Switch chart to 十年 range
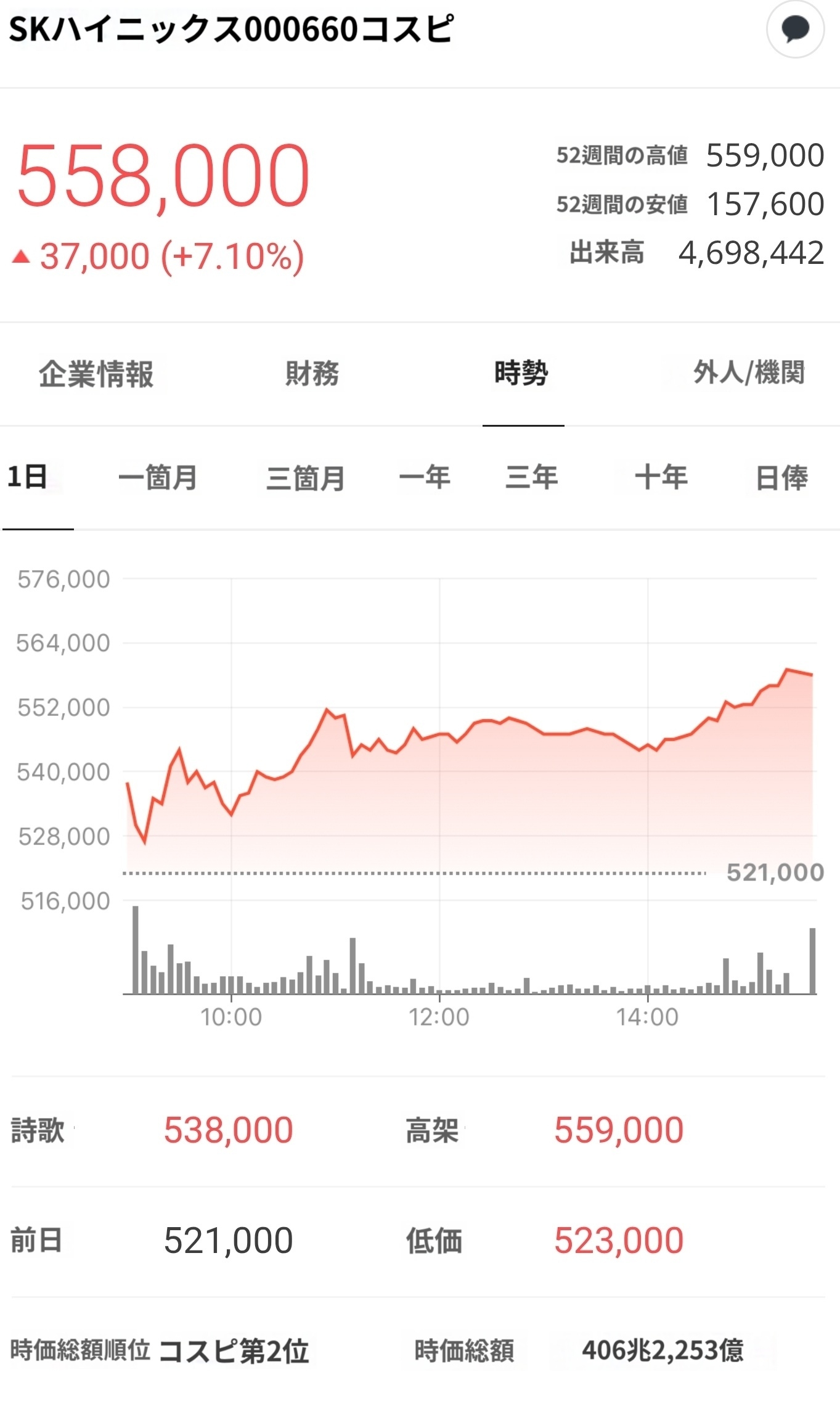 [x=661, y=478]
